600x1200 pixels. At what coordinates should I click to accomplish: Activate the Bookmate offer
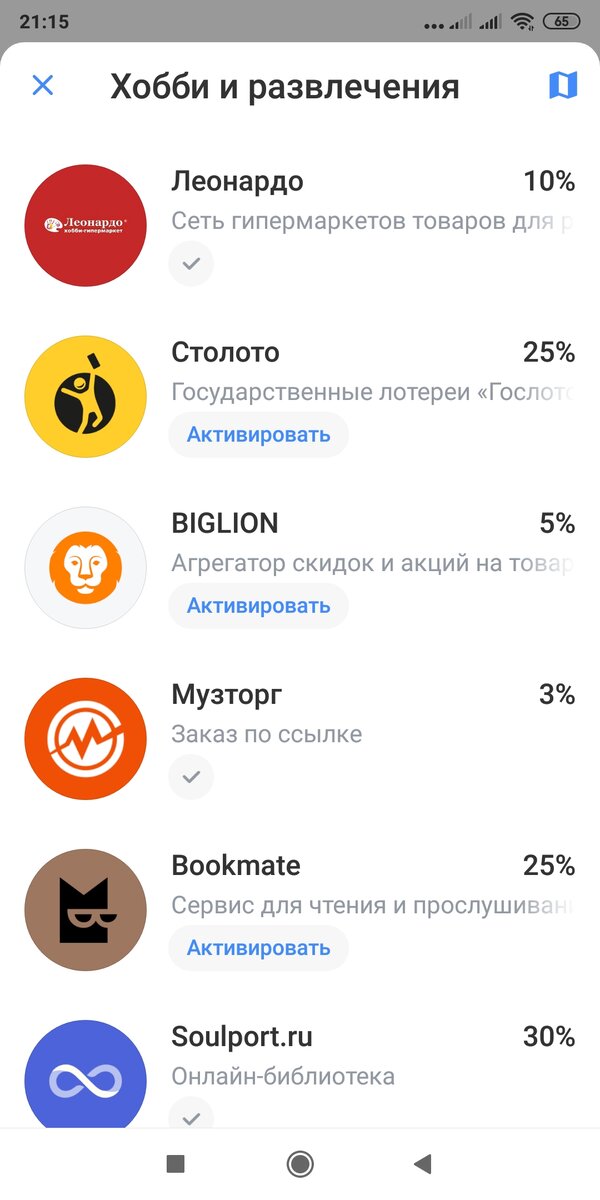tap(258, 948)
